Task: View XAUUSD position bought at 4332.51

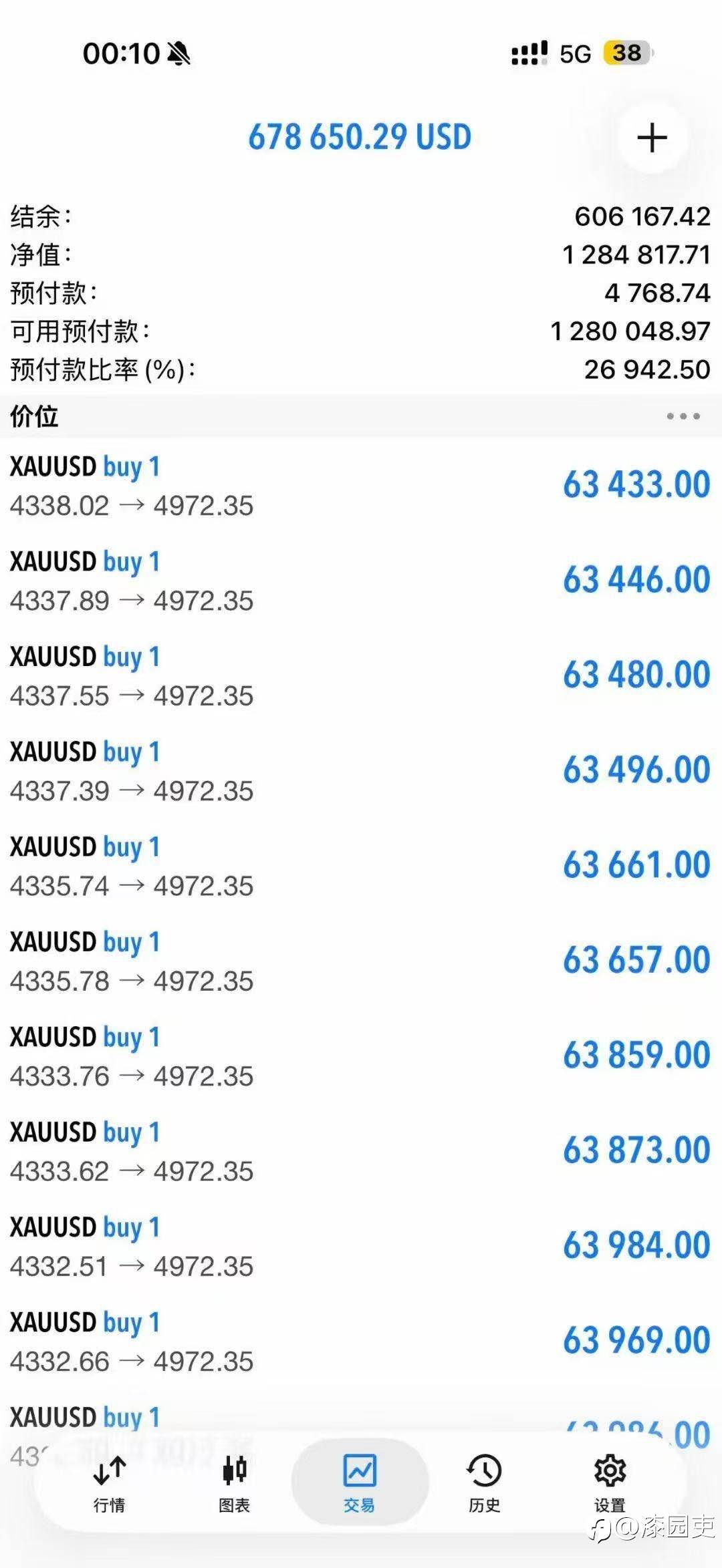Action: pyautogui.click(x=361, y=1246)
